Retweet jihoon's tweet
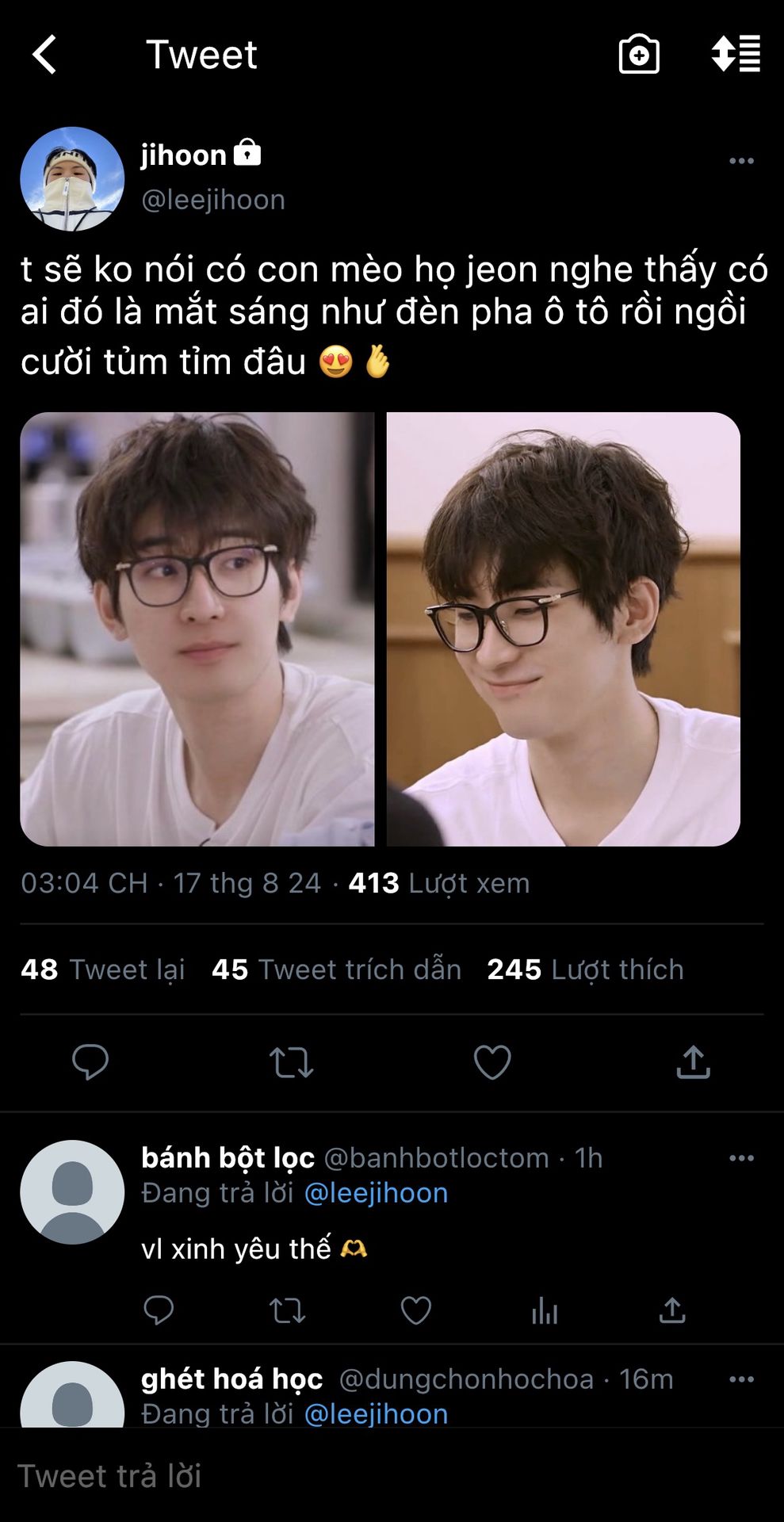Screen dimensions: 784x1522 (291, 1062)
